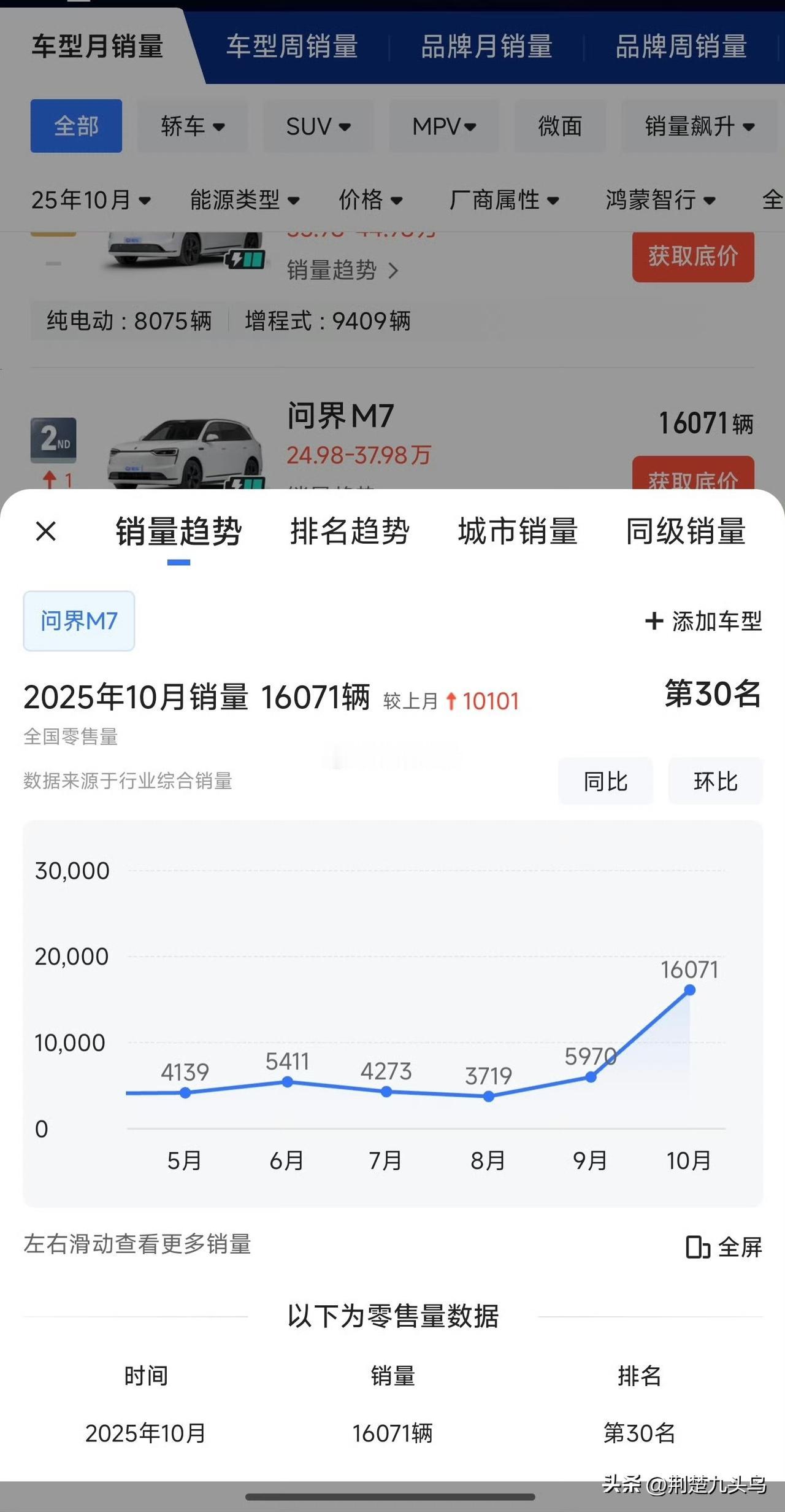
Task: Enable 同比 comparison mode
Action: tap(605, 781)
